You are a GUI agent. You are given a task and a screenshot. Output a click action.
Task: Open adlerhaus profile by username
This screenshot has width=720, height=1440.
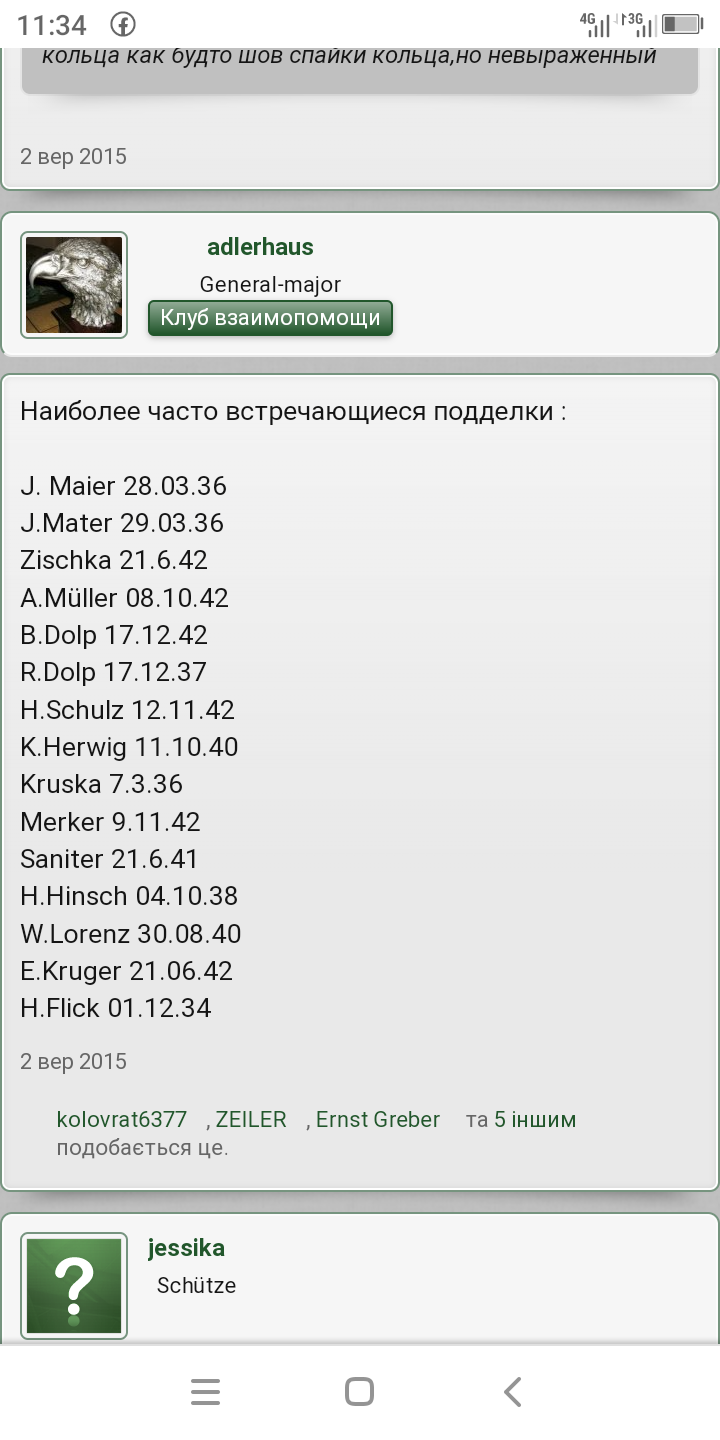[x=260, y=247]
